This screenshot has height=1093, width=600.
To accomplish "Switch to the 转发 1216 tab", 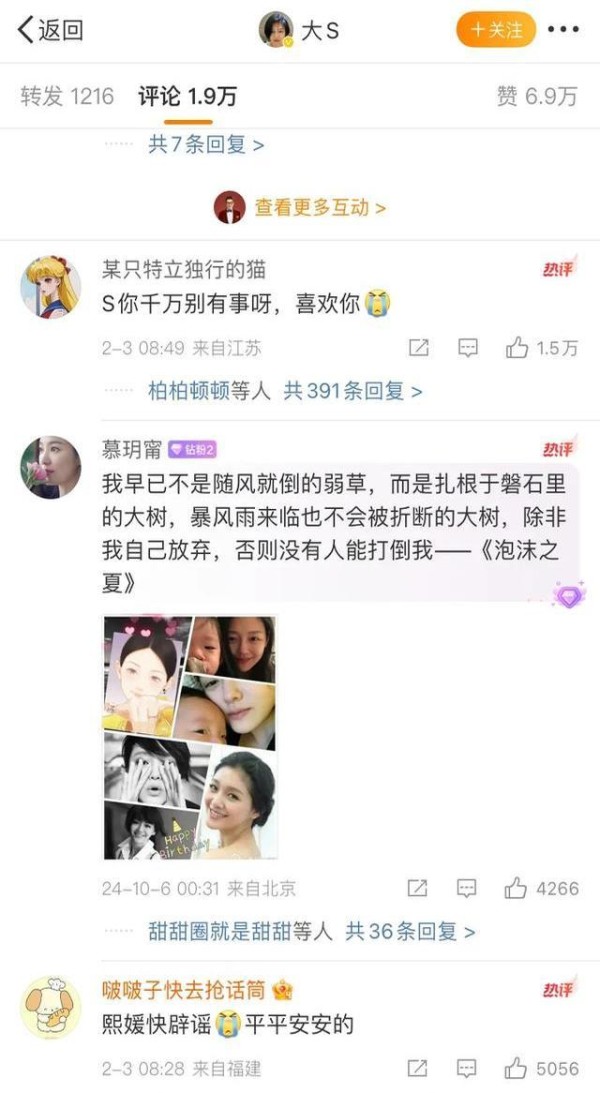I will 67,96.
